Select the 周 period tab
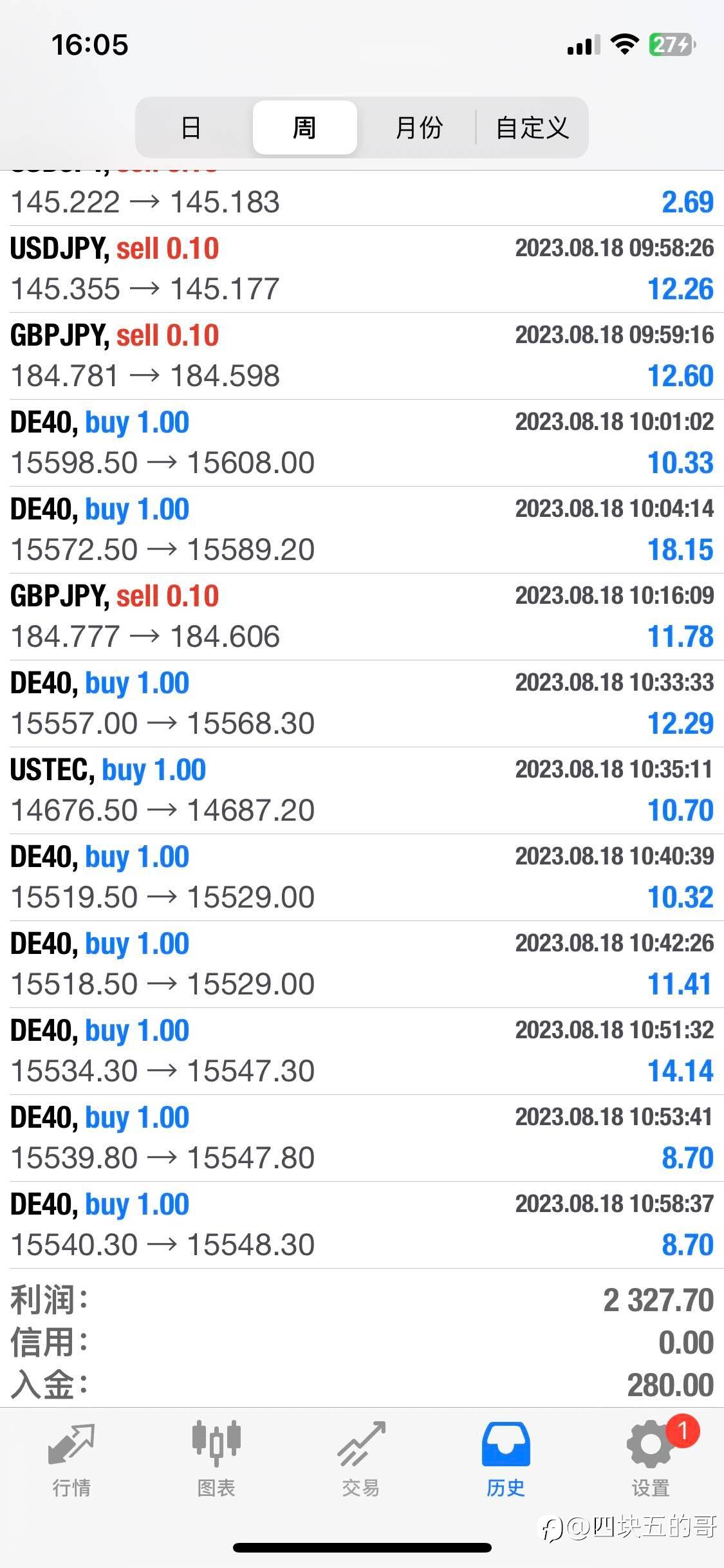The height and width of the screenshot is (1568, 724). pos(304,127)
